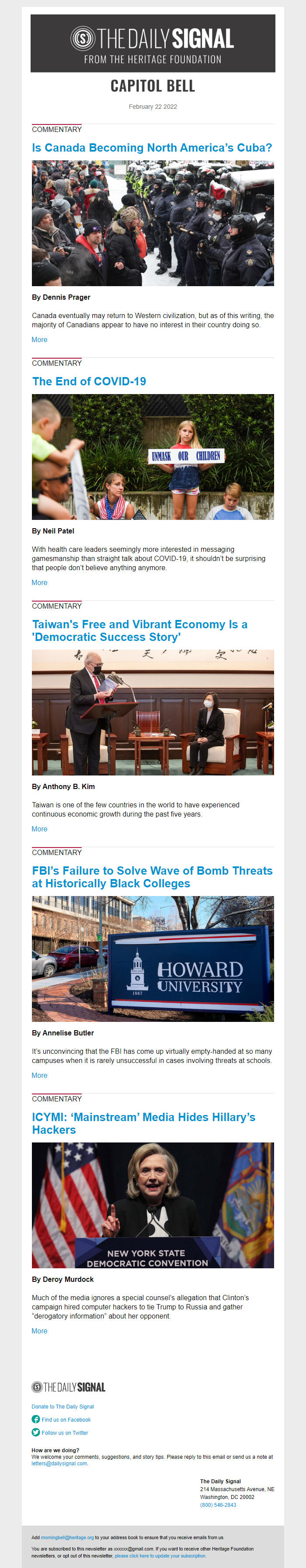Open Follow us on Twitter link
The image size is (306, 1568).
pyautogui.click(x=65, y=1433)
